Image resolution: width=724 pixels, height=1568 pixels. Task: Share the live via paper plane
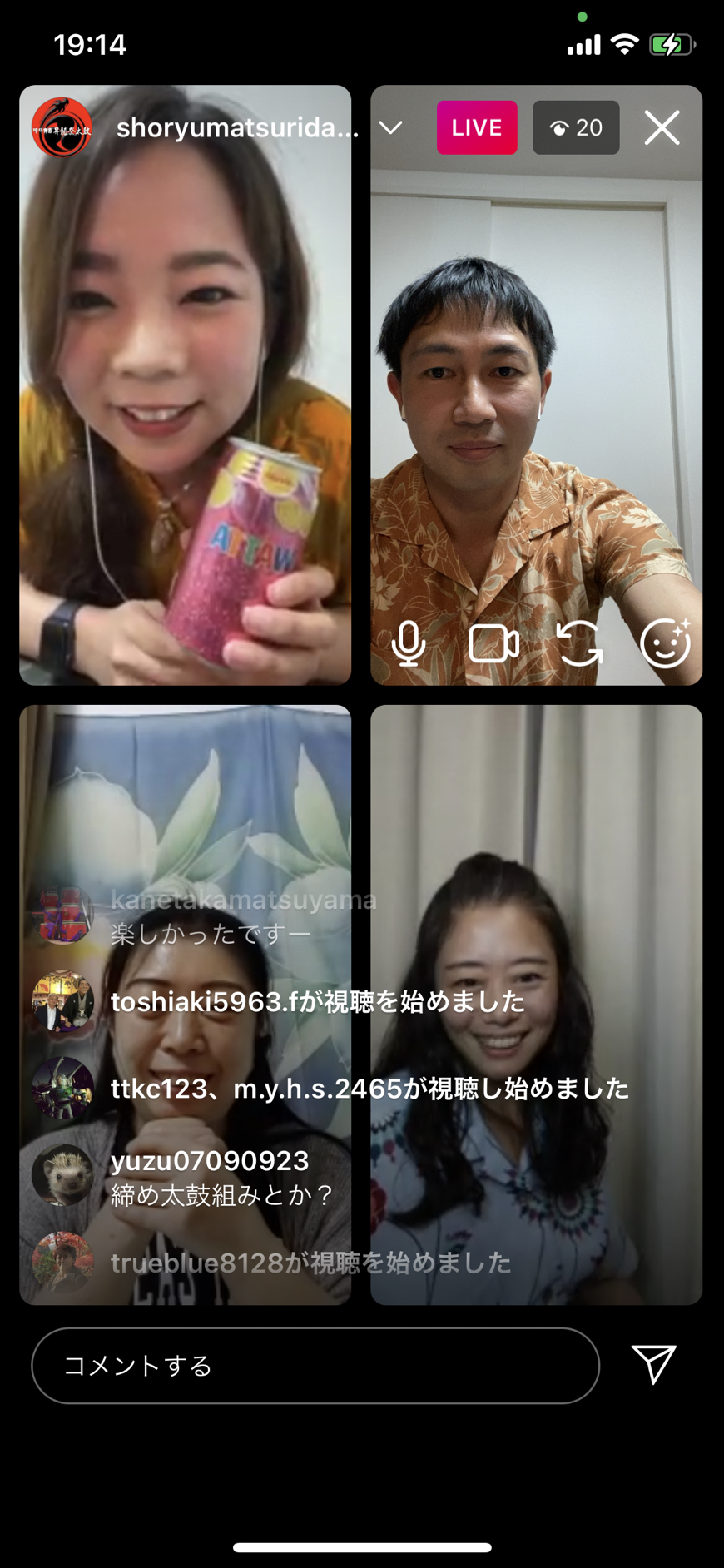[654, 1364]
